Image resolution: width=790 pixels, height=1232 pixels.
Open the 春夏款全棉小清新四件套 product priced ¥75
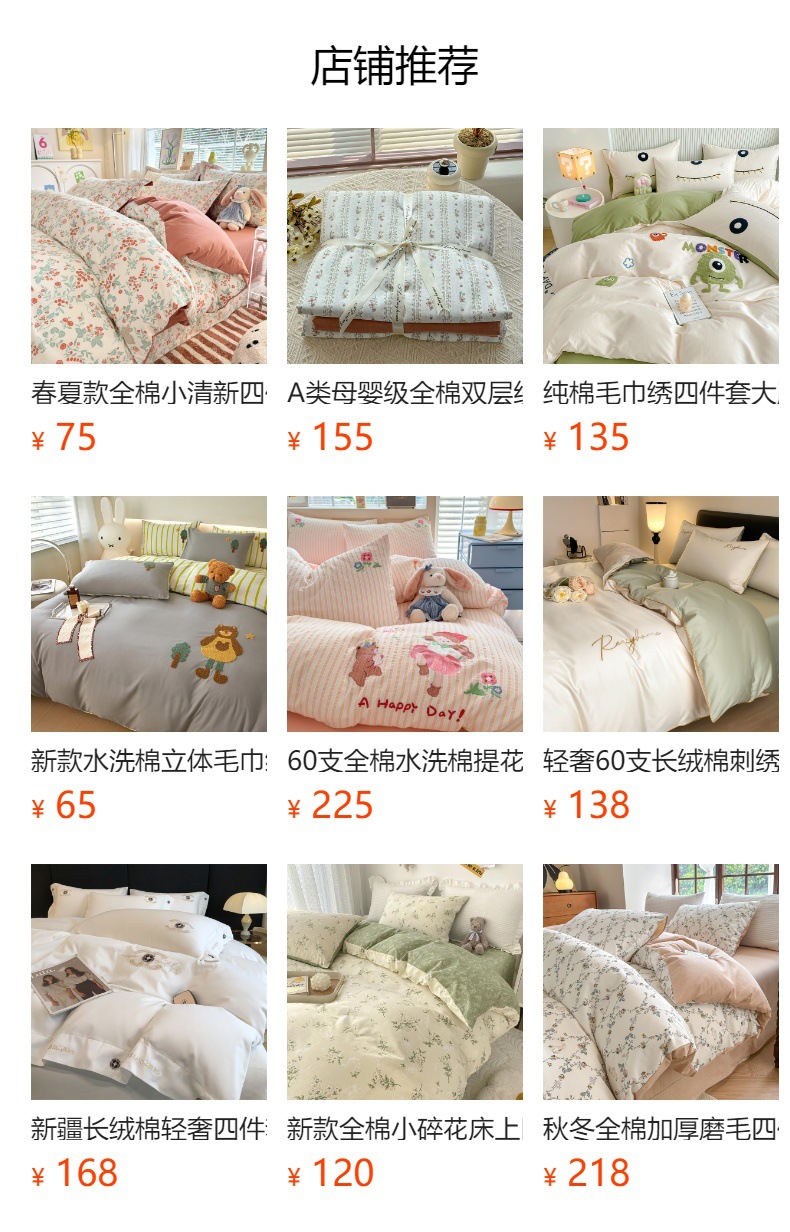coord(148,246)
